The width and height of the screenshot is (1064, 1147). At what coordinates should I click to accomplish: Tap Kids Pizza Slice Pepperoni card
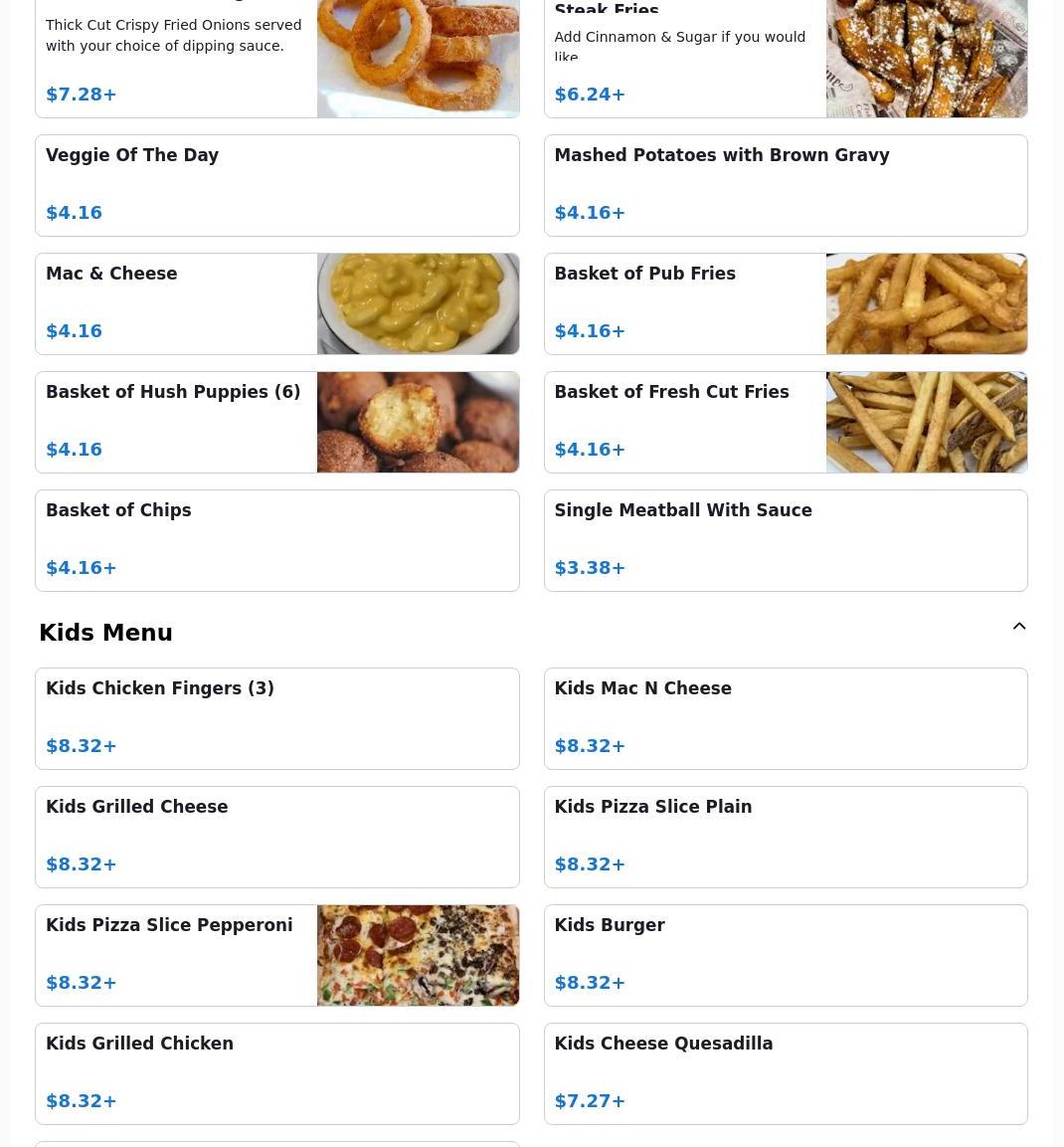click(x=276, y=955)
